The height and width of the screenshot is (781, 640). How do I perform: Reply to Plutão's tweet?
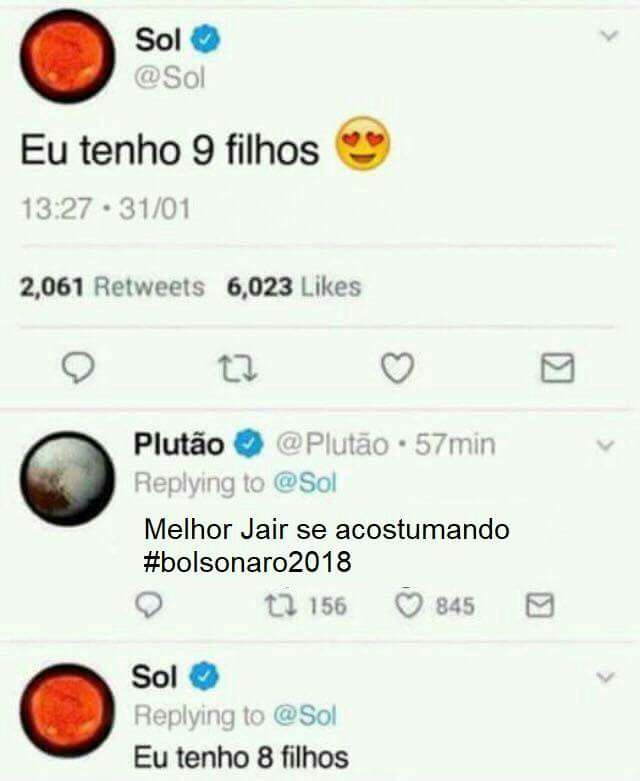(x=149, y=606)
